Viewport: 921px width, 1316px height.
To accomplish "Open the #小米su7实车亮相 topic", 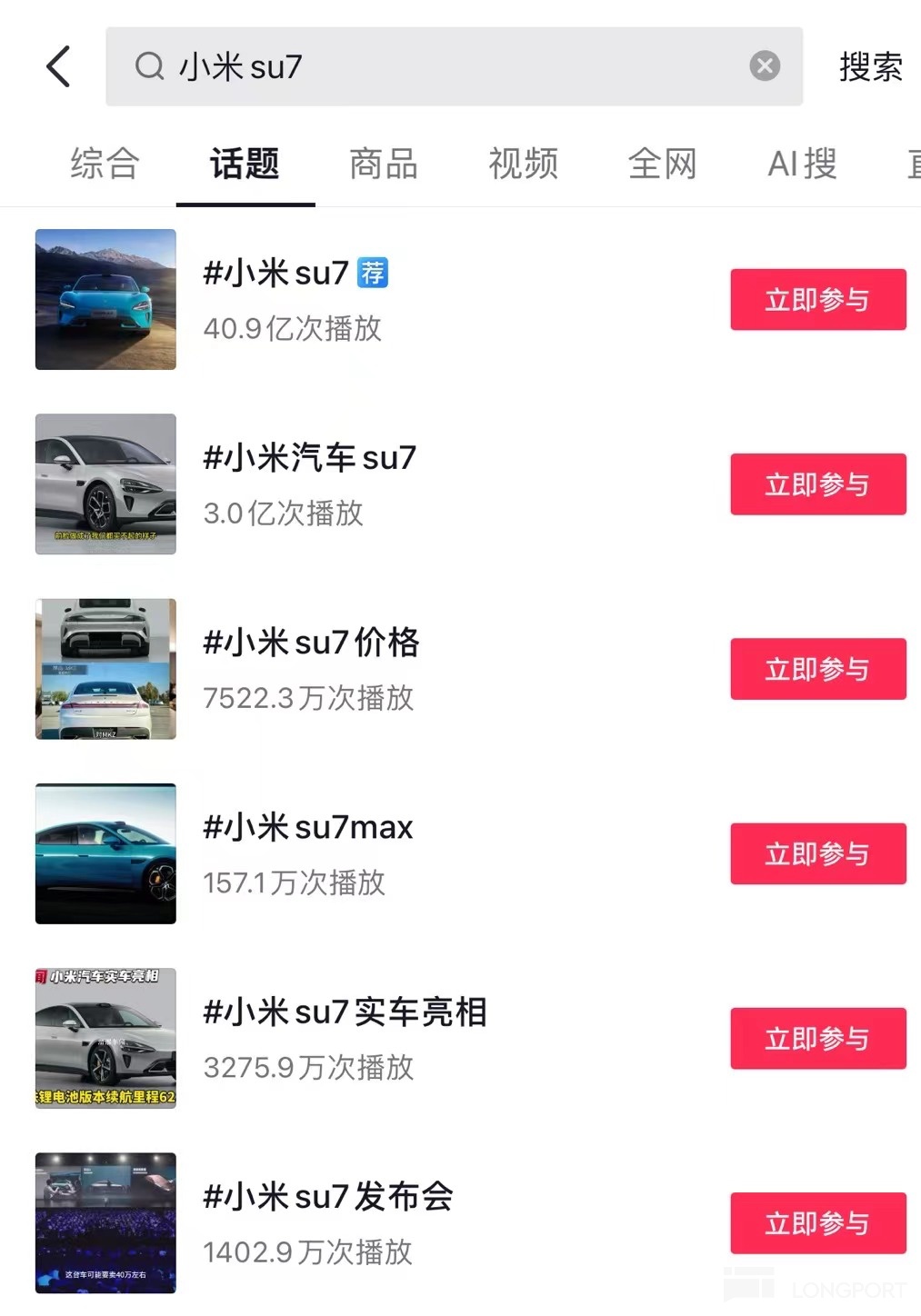I will (345, 1012).
